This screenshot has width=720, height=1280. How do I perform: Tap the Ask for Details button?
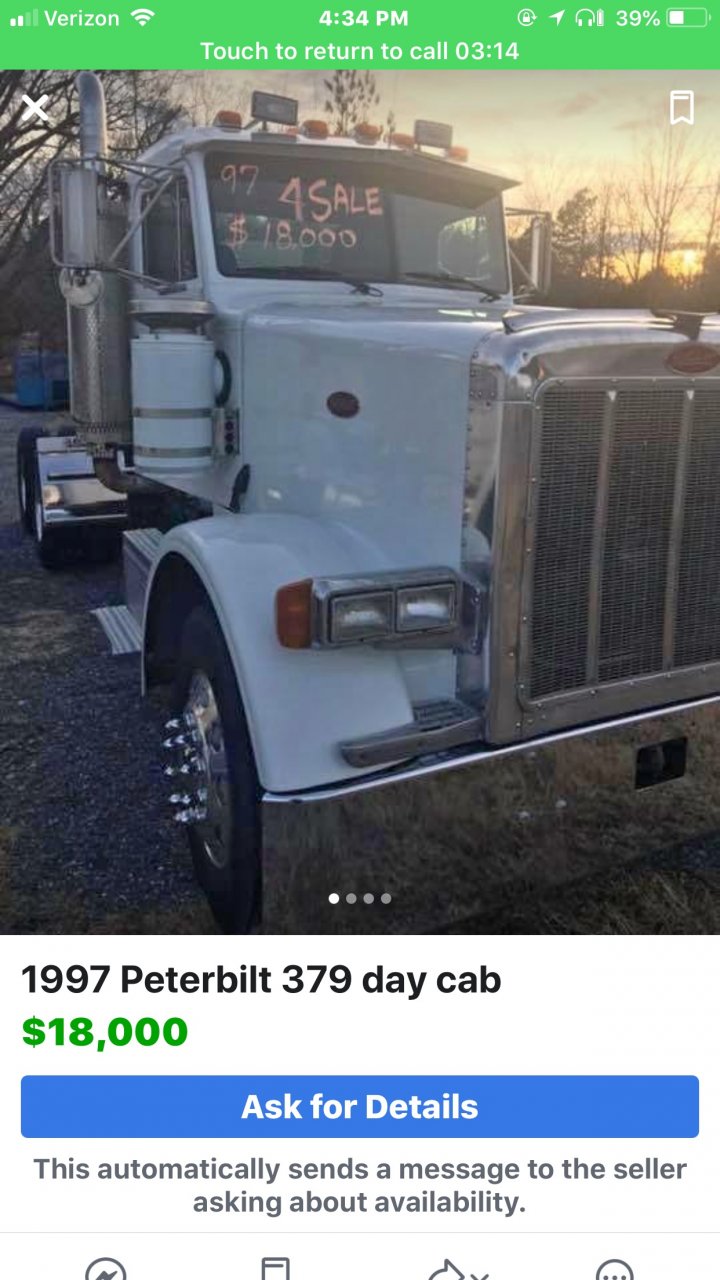(360, 1107)
